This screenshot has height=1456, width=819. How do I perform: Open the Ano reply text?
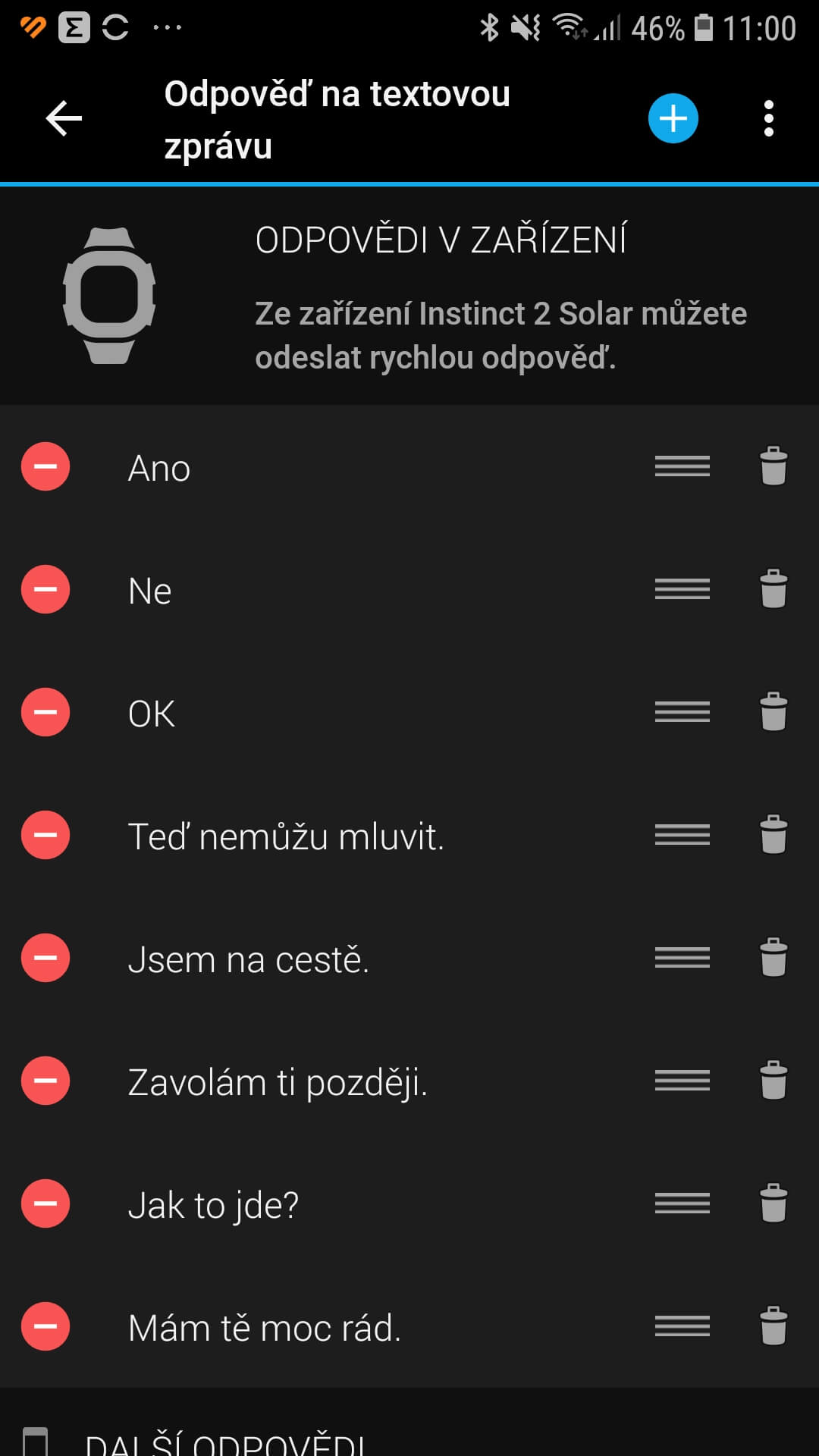(x=159, y=468)
